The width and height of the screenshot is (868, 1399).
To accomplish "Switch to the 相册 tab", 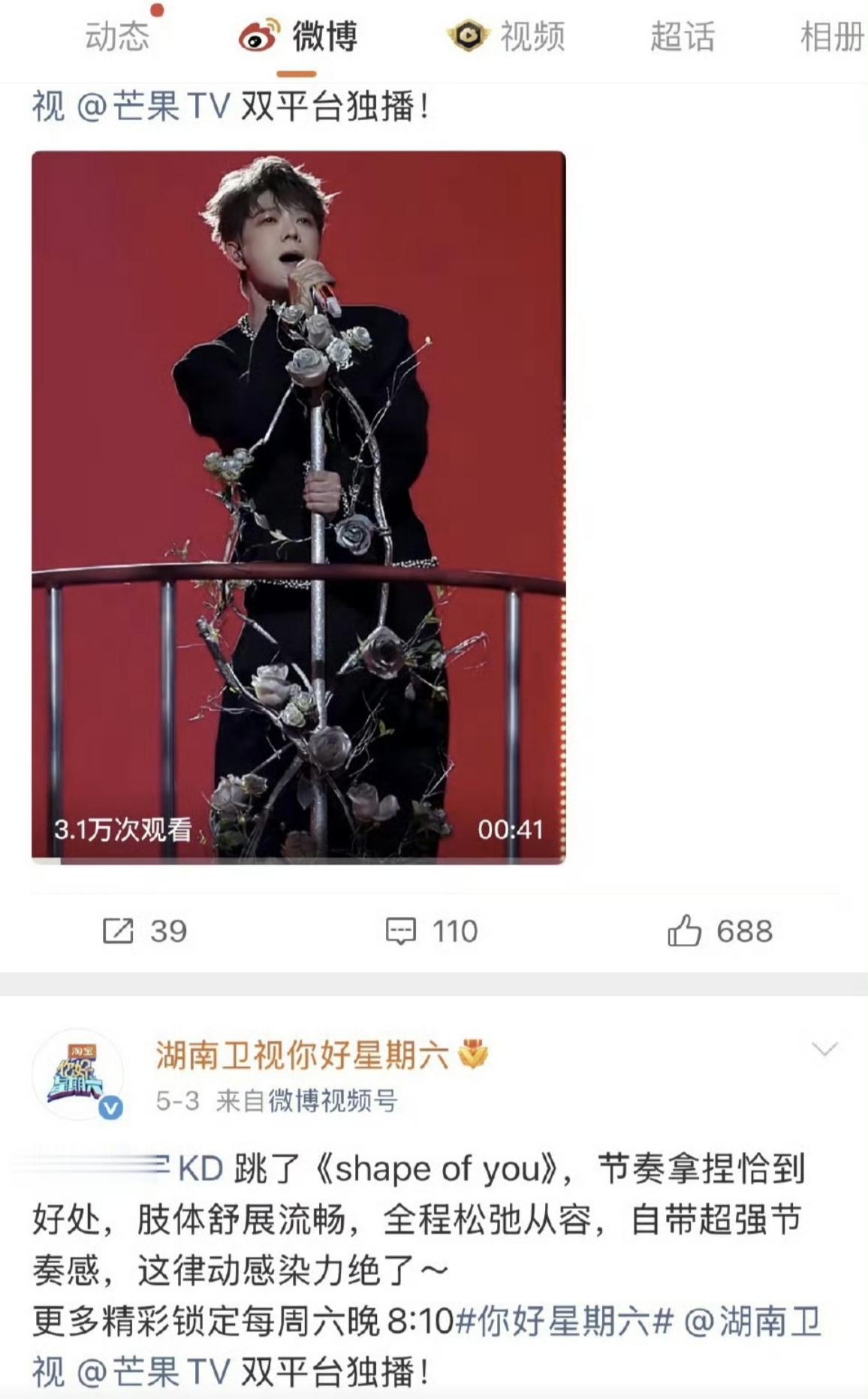I will tap(832, 36).
